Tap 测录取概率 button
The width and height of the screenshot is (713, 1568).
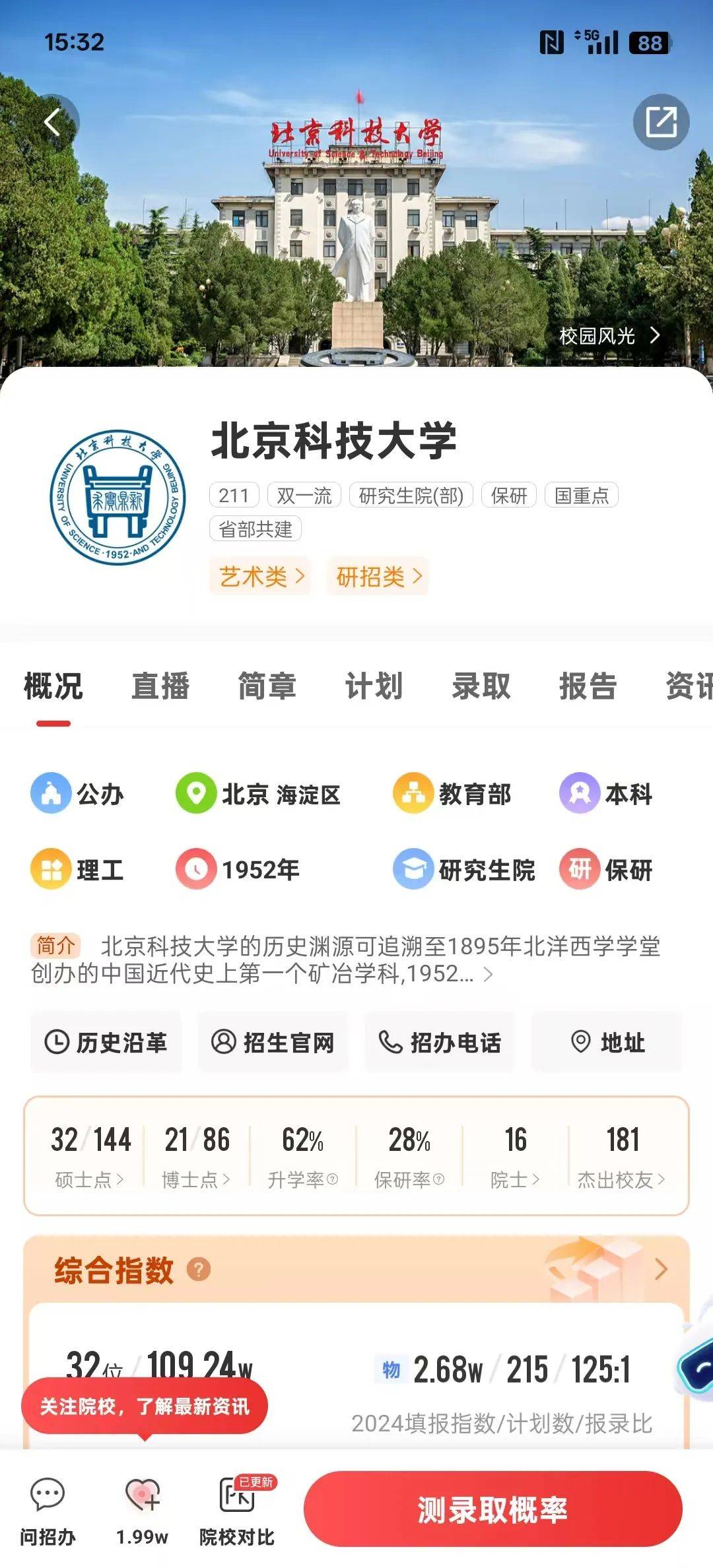coord(492,1509)
